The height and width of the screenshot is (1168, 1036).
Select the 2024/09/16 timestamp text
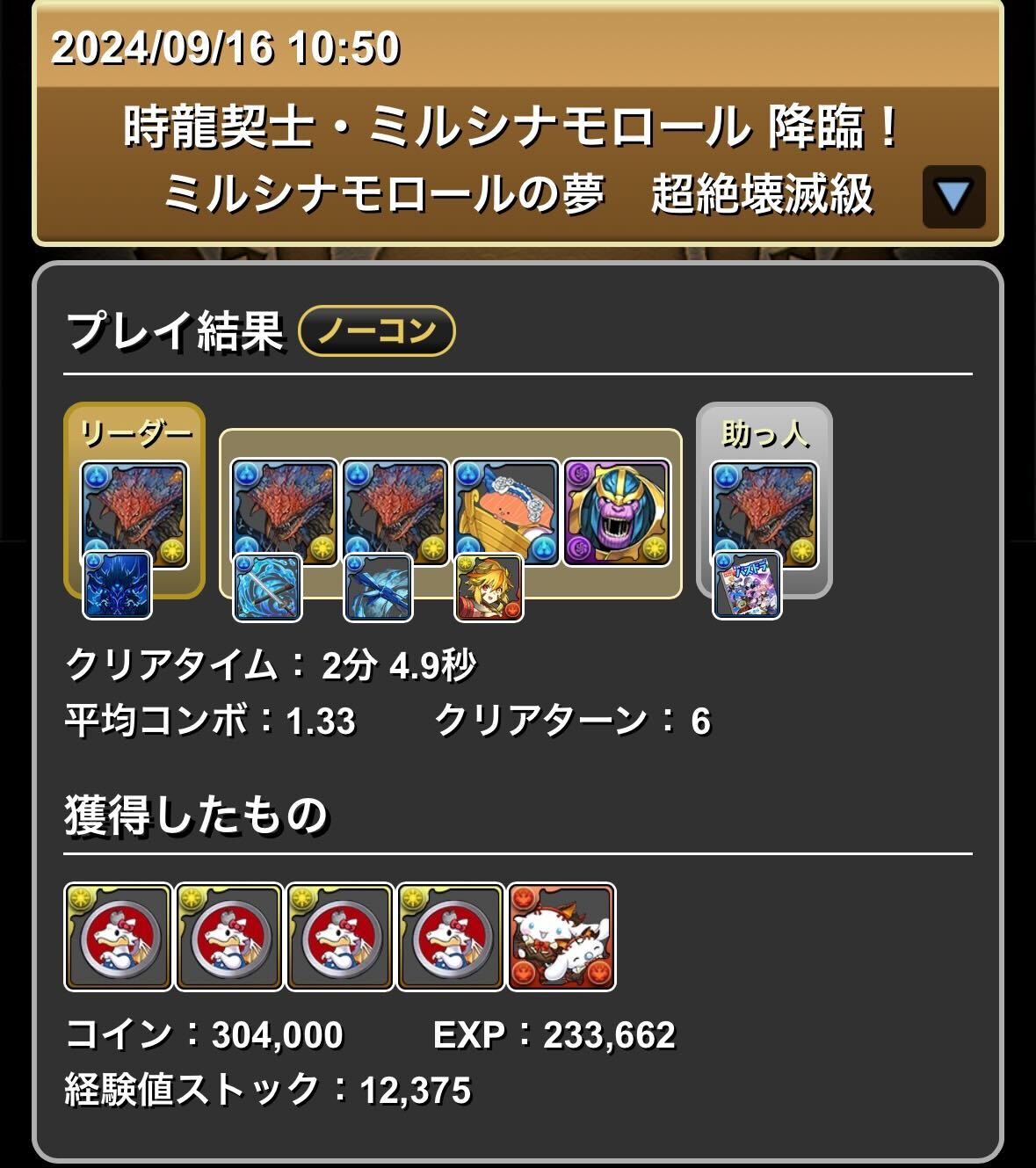(x=220, y=50)
